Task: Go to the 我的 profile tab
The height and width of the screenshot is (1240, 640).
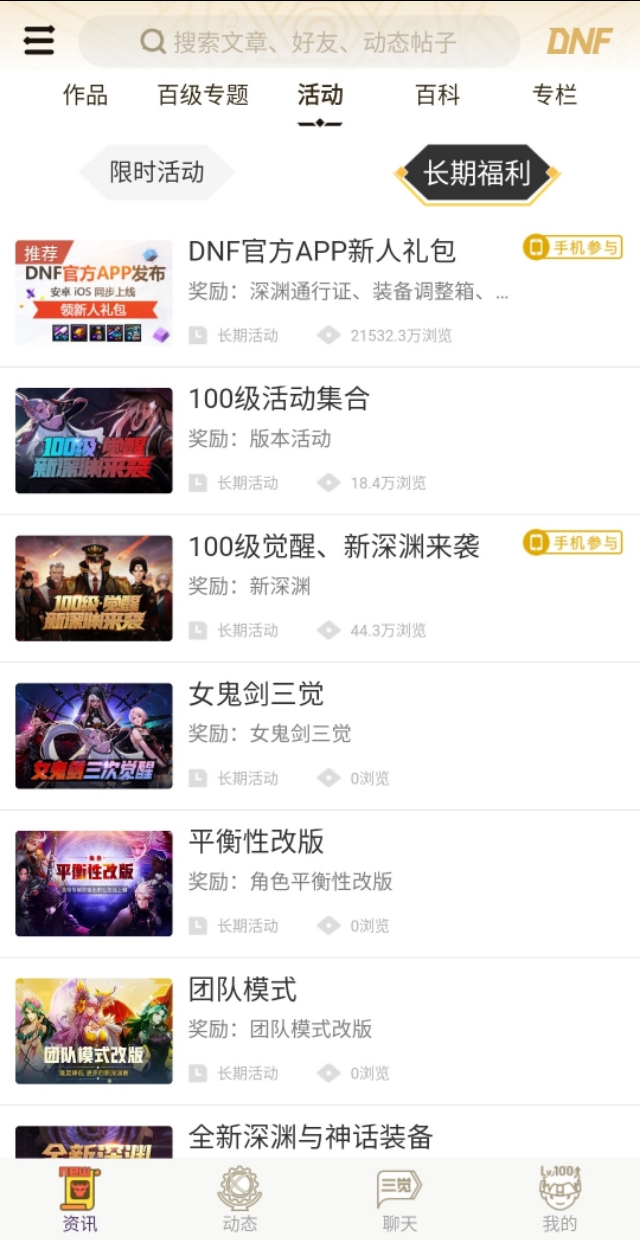Action: pyautogui.click(x=560, y=1200)
